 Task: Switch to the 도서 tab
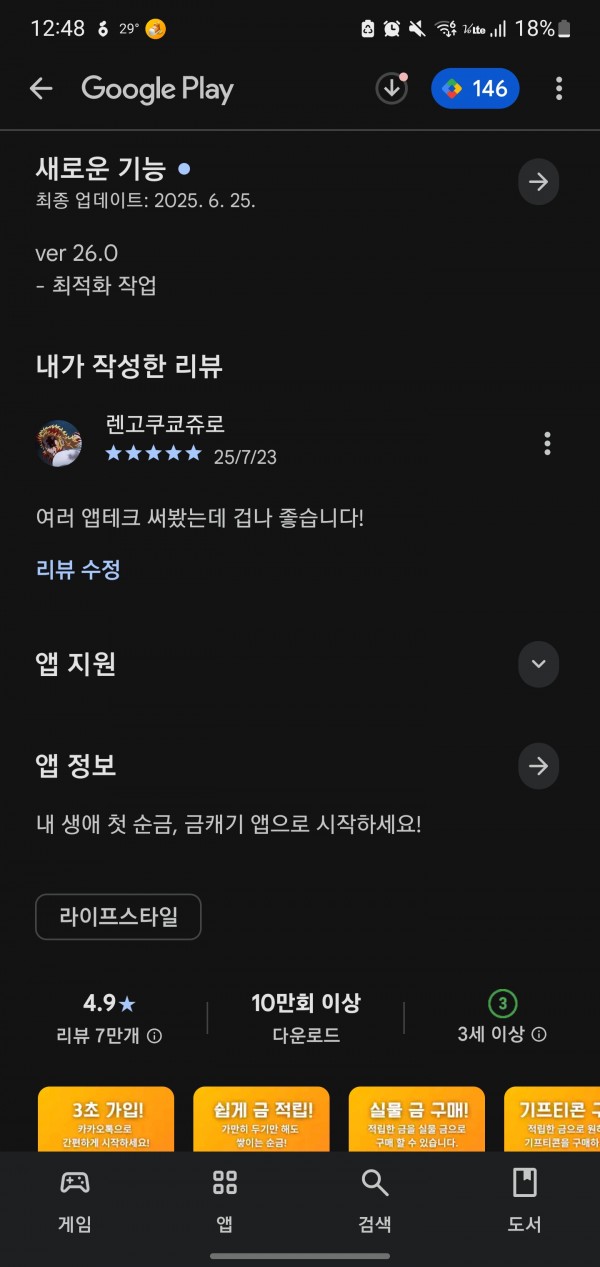525,1201
